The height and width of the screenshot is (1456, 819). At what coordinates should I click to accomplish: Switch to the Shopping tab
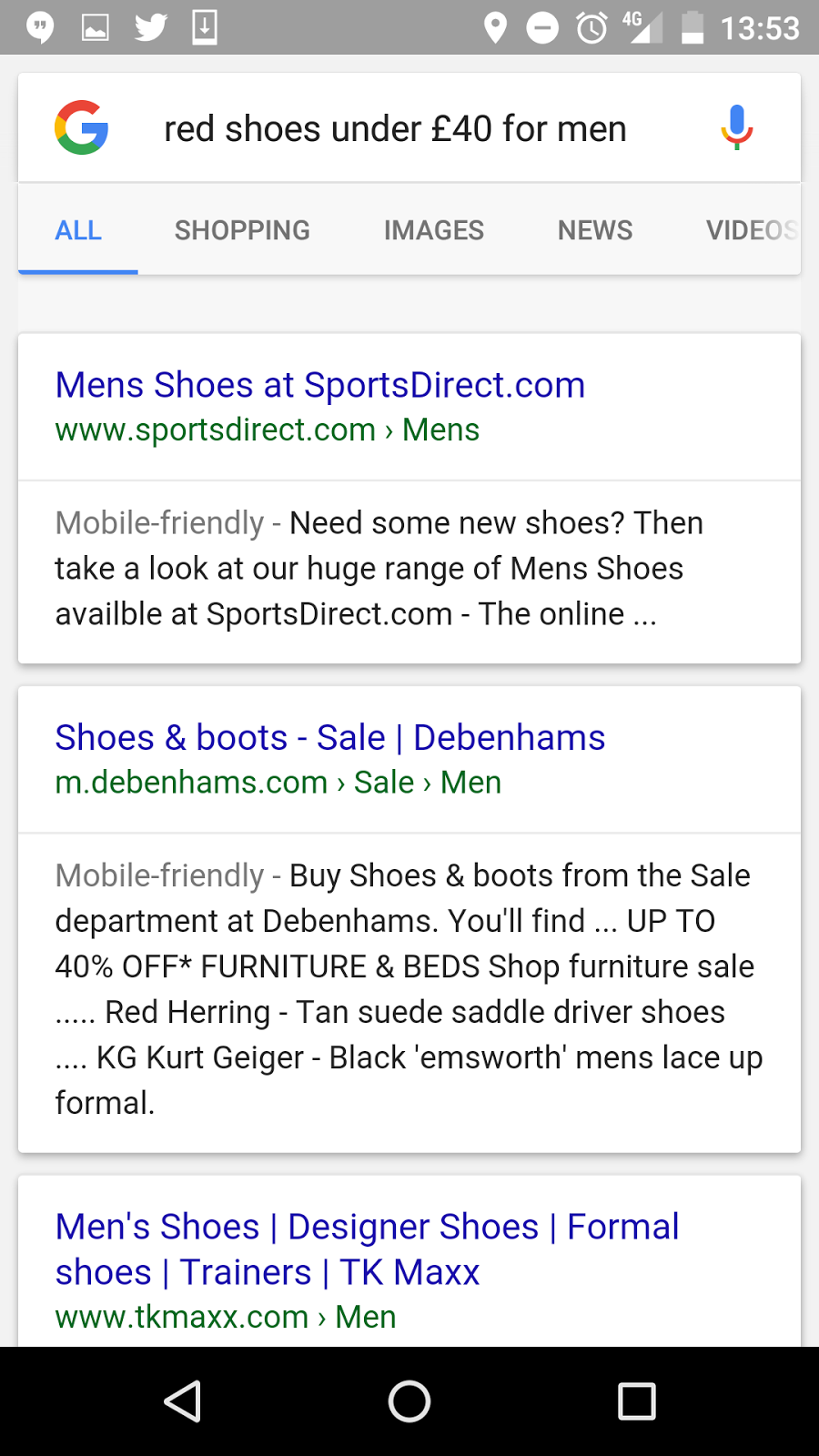tap(242, 230)
